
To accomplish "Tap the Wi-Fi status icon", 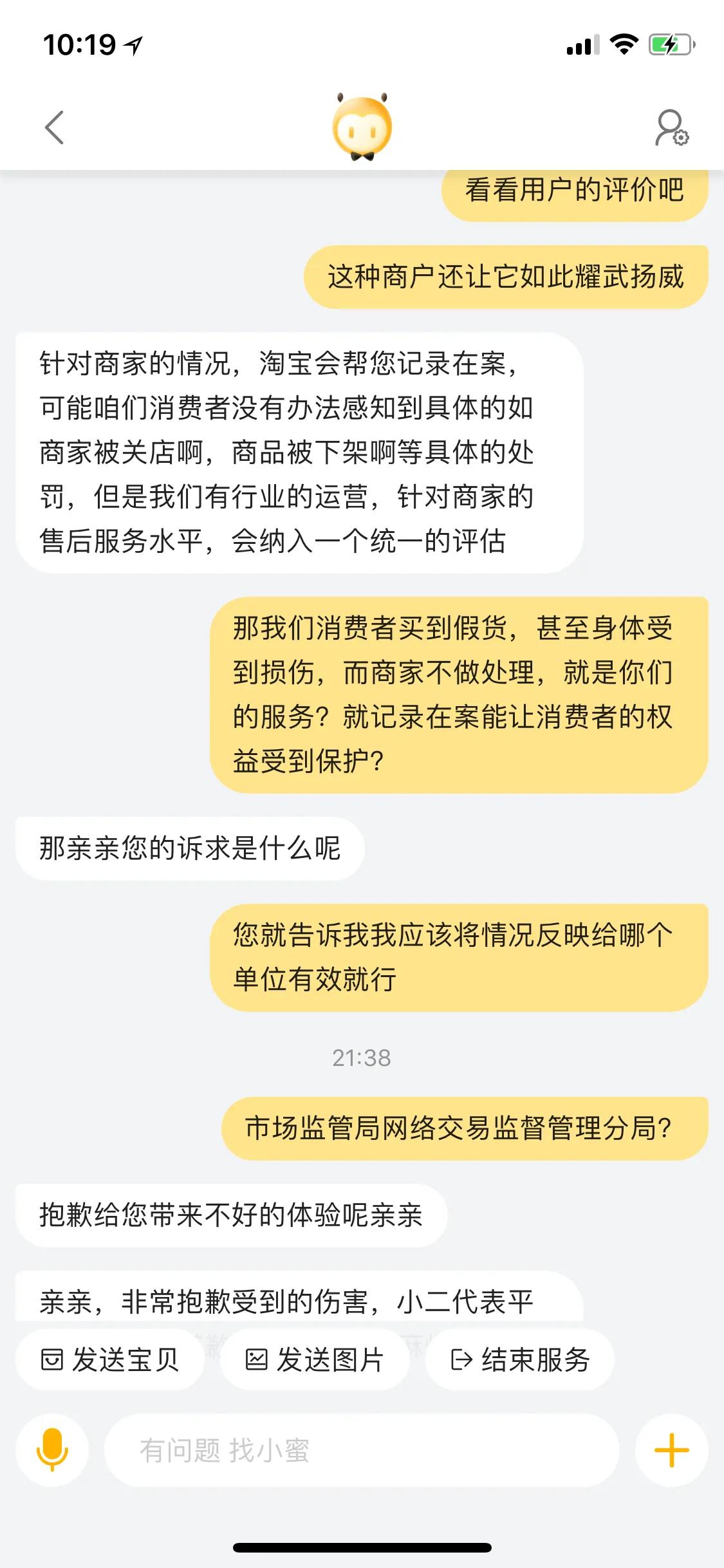I will (x=622, y=43).
